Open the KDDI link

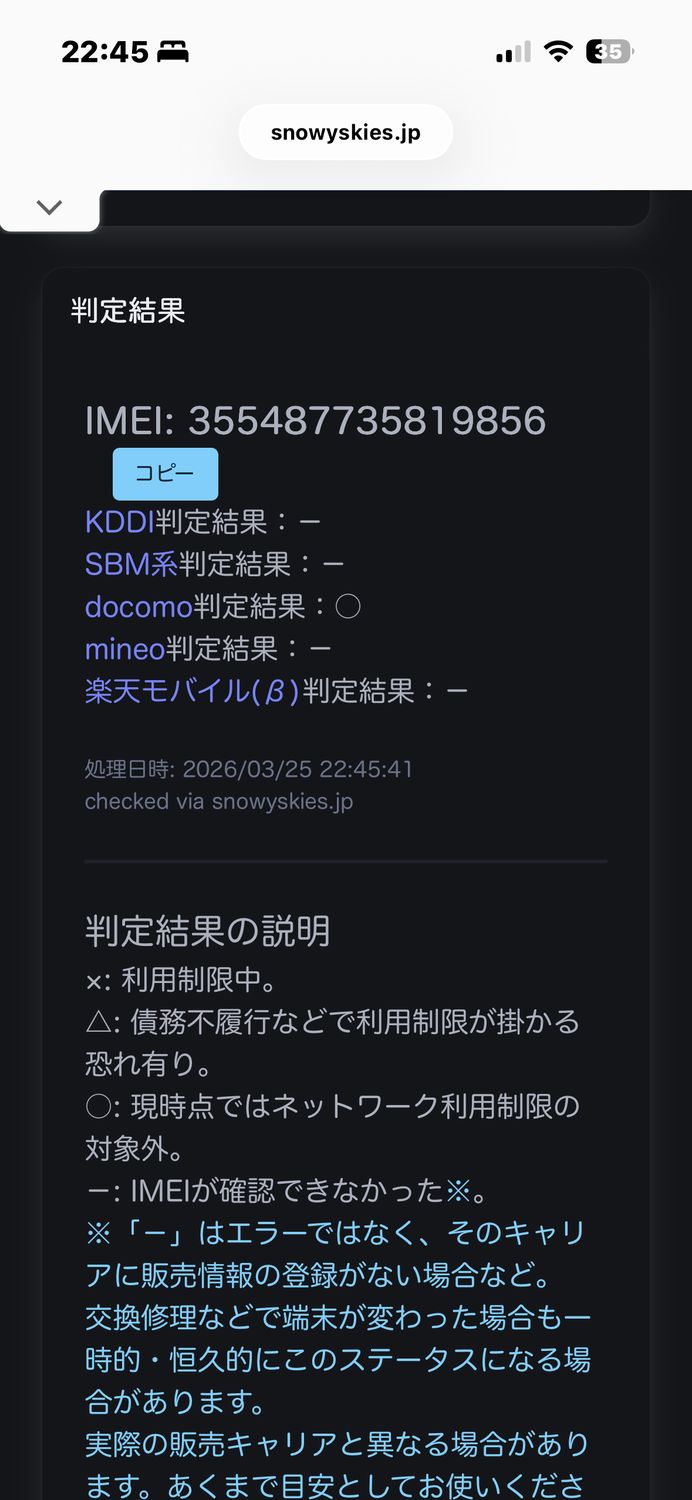120,522
